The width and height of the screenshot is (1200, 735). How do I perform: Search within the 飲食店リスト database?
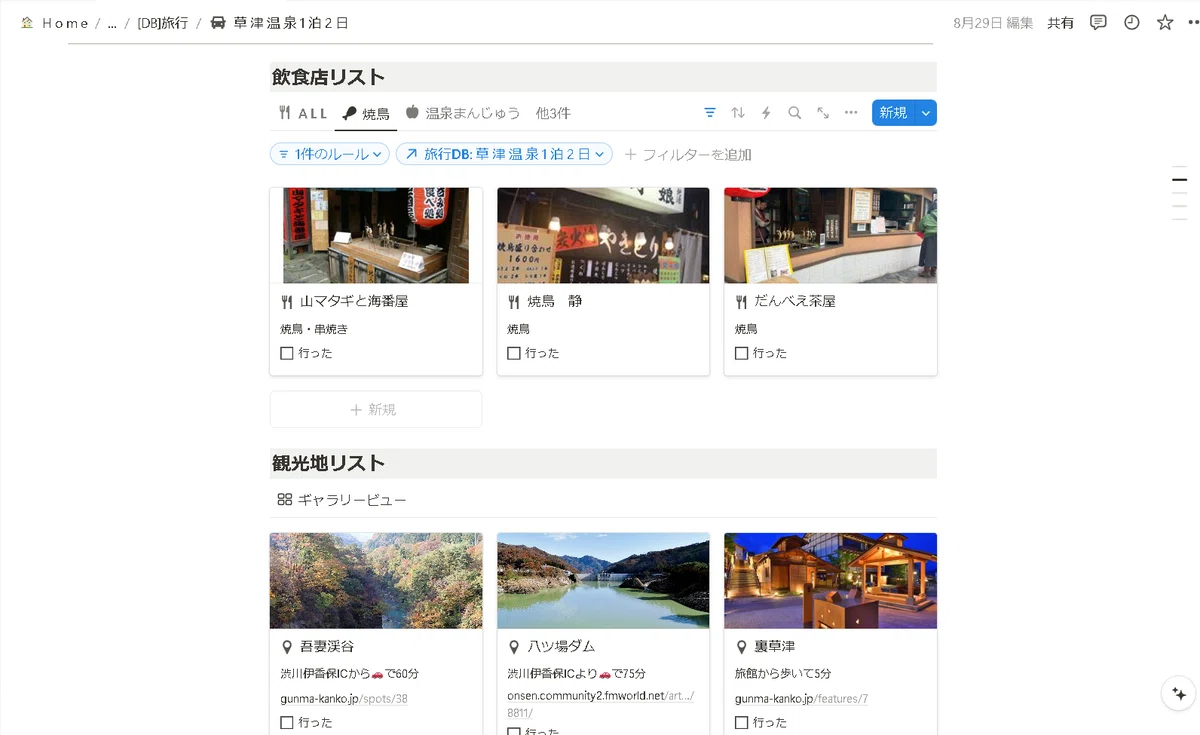click(795, 113)
